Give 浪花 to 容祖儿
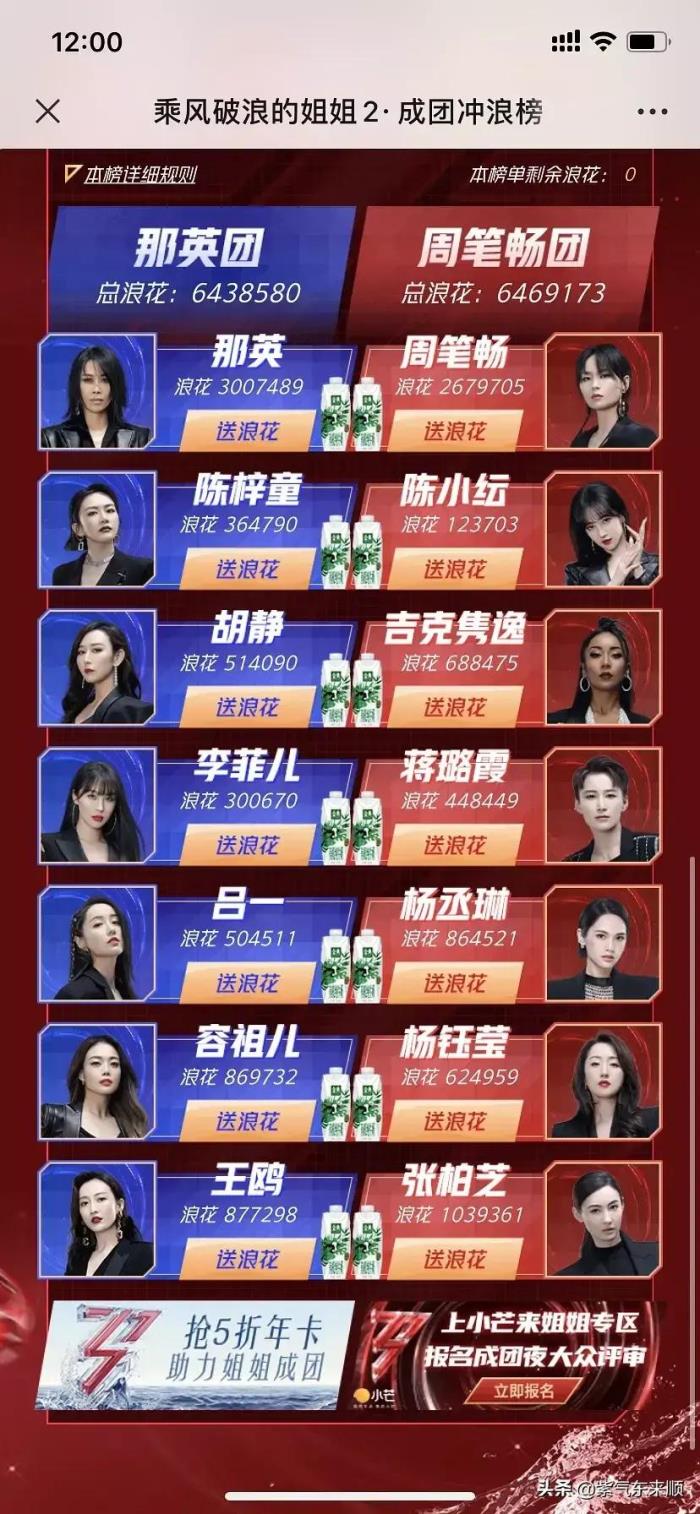Image resolution: width=700 pixels, height=1514 pixels. [x=247, y=1121]
